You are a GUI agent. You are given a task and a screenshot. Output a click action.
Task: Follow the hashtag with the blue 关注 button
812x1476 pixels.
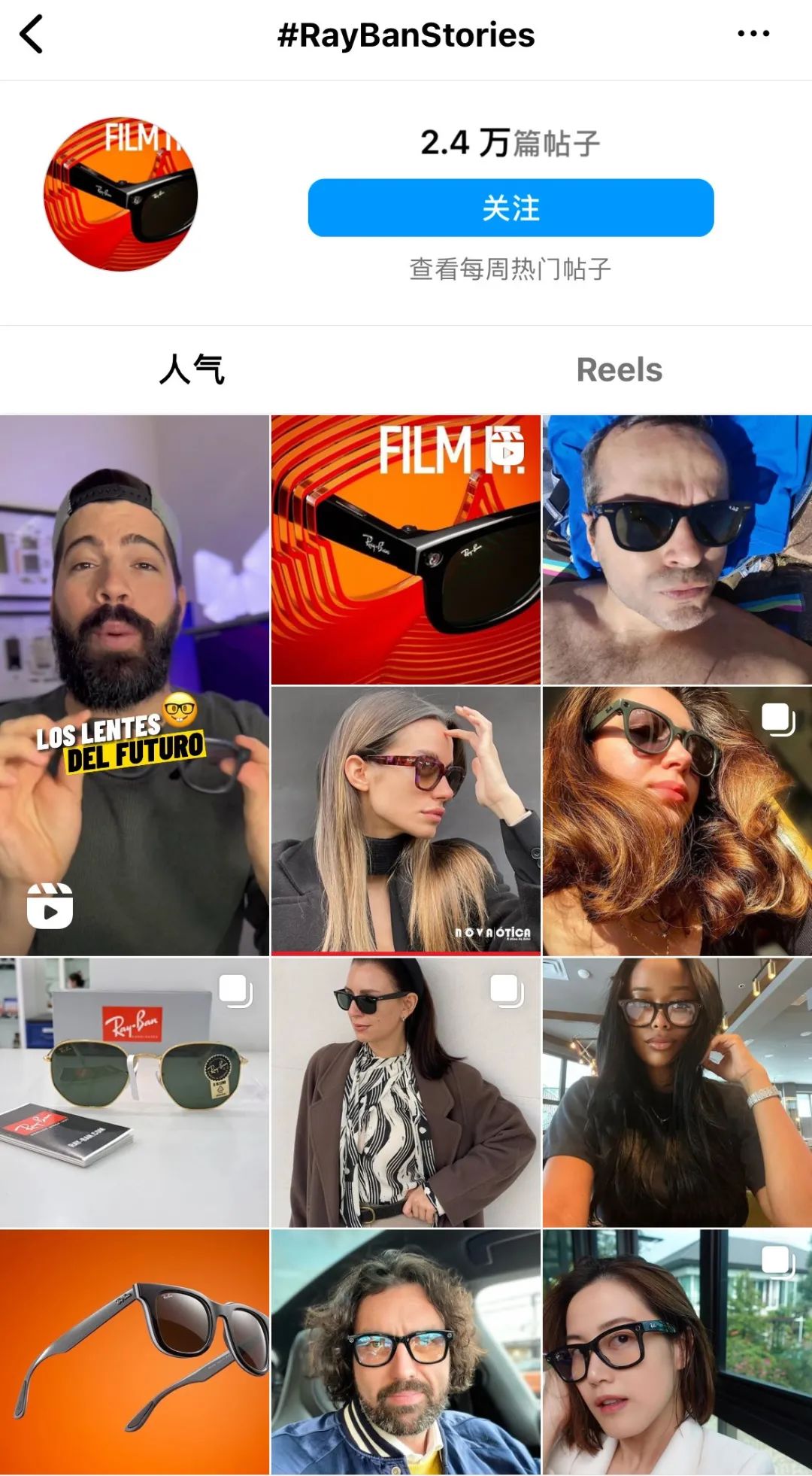[511, 208]
